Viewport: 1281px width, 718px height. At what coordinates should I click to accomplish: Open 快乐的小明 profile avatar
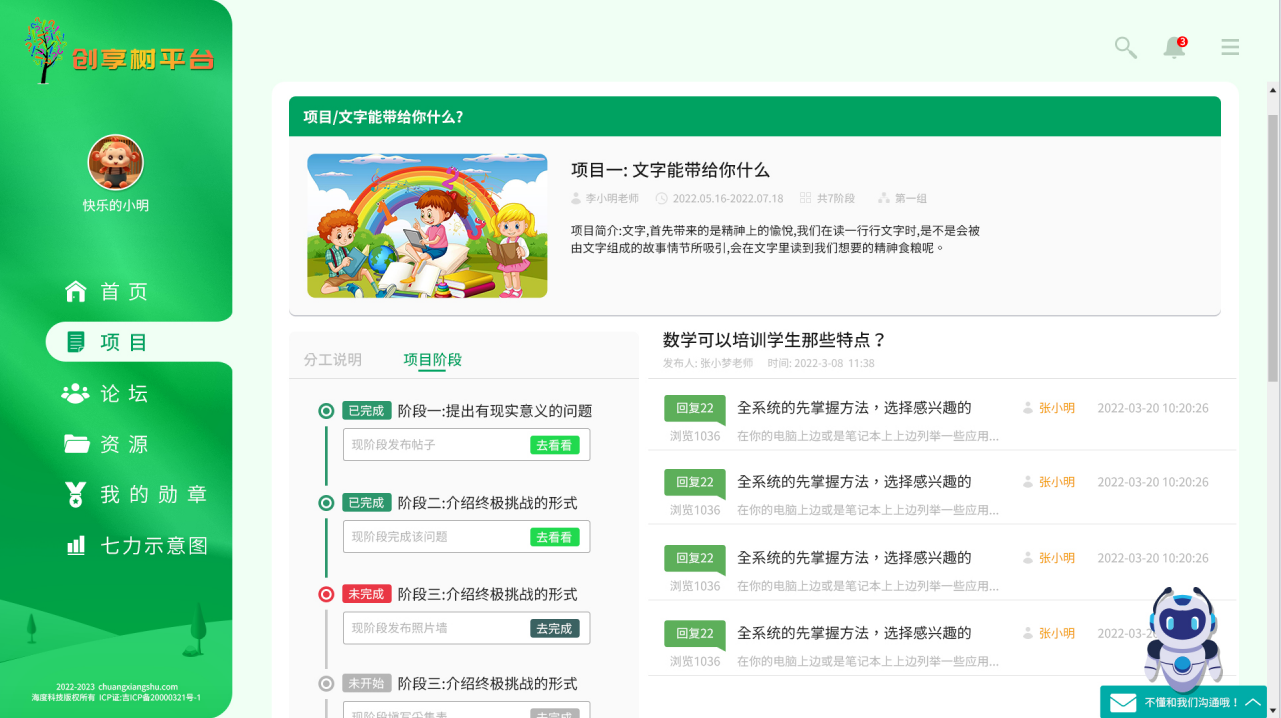tap(116, 163)
